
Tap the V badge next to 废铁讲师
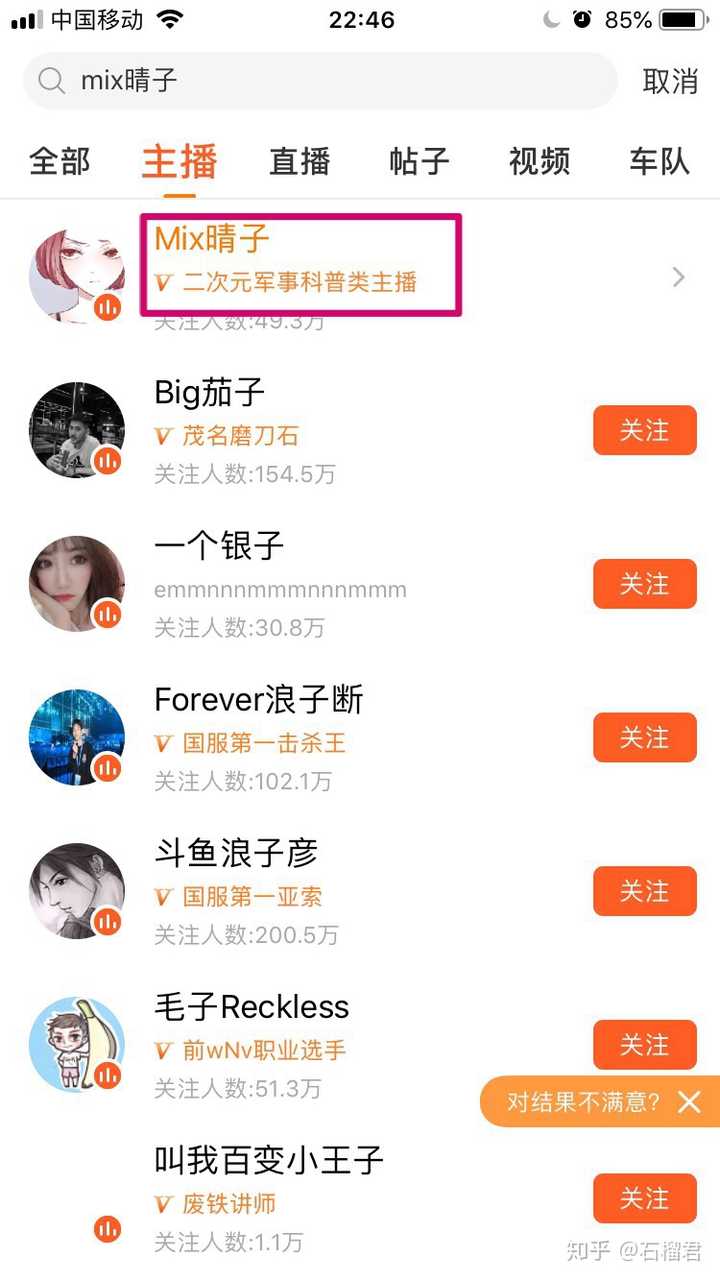pyautogui.click(x=163, y=1205)
